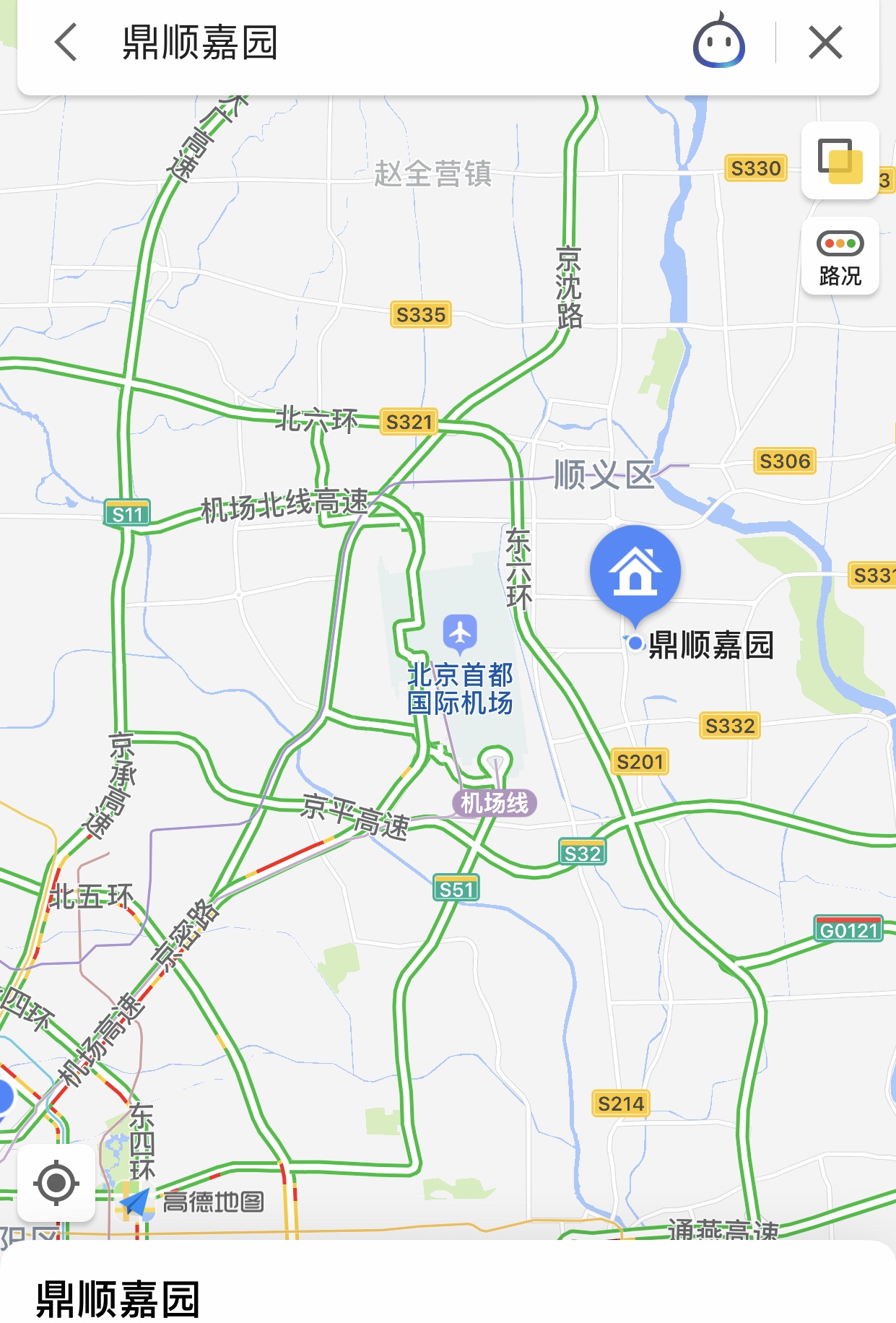Recenter map on my location

coord(56,1183)
